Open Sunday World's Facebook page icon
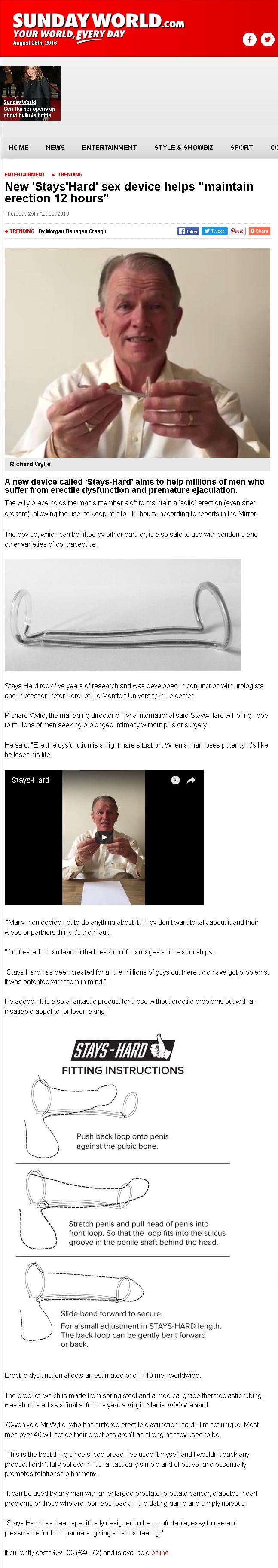The image size is (278, 1568). (x=249, y=40)
